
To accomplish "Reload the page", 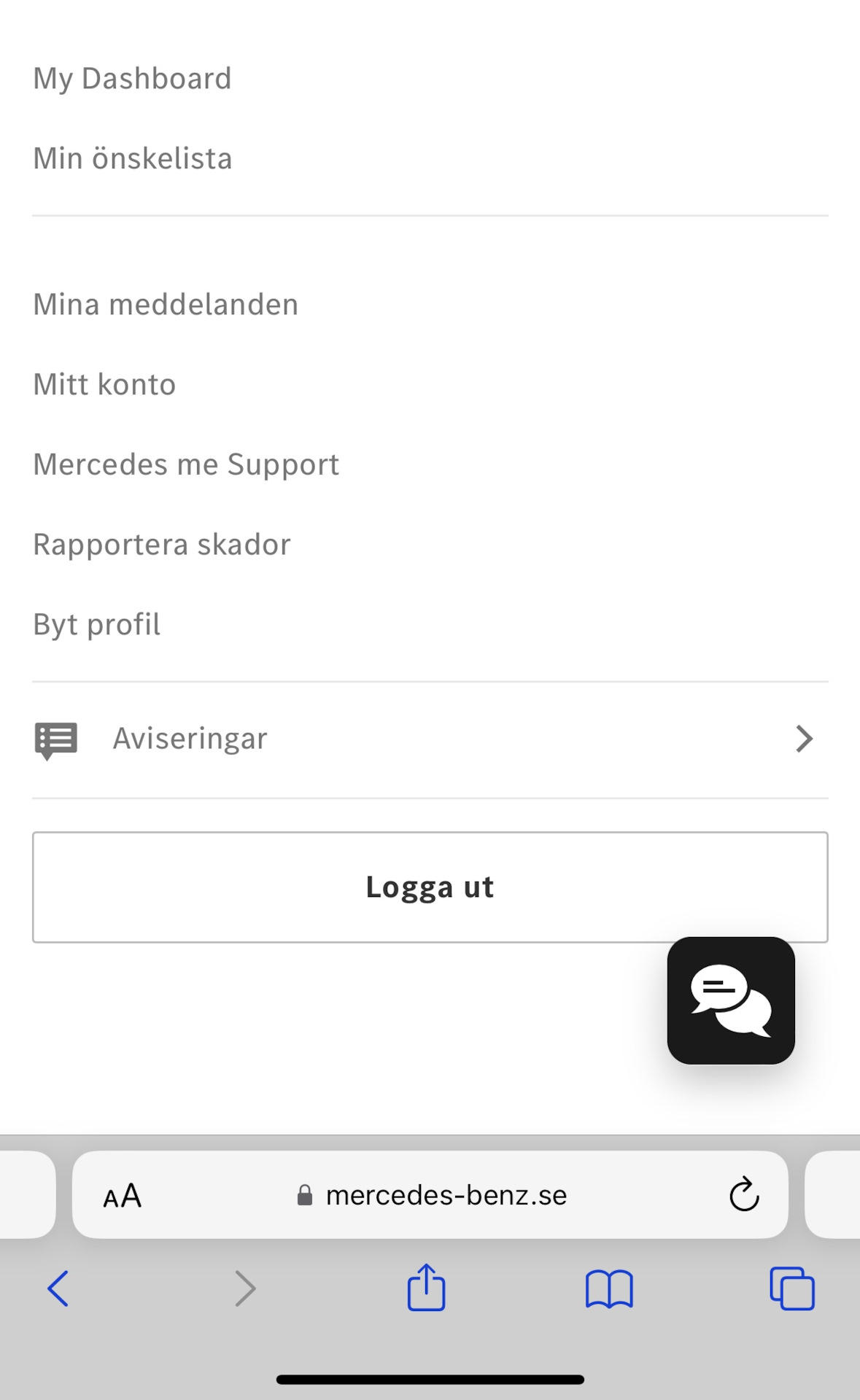I will point(744,1194).
